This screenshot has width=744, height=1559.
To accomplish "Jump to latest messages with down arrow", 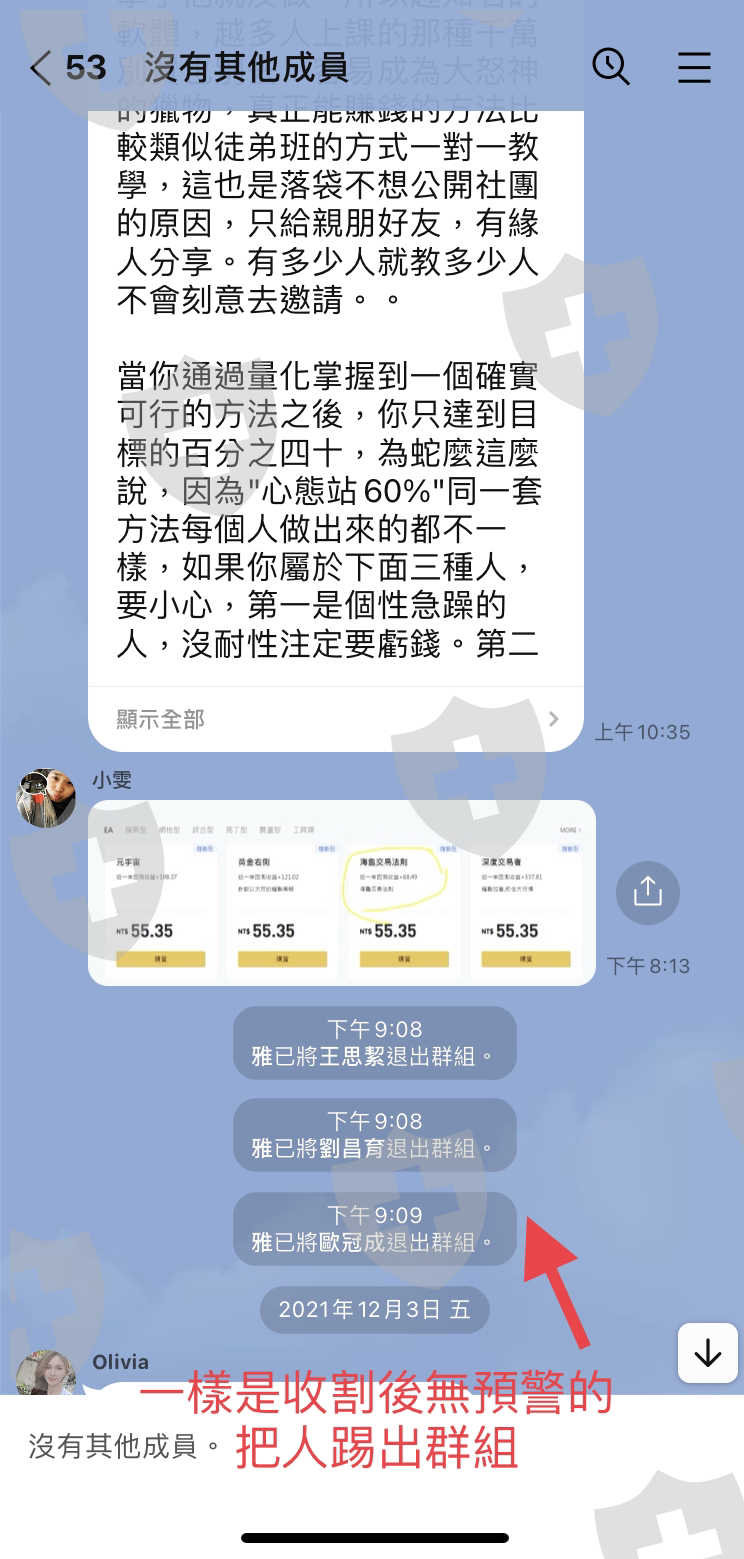I will [x=707, y=1354].
